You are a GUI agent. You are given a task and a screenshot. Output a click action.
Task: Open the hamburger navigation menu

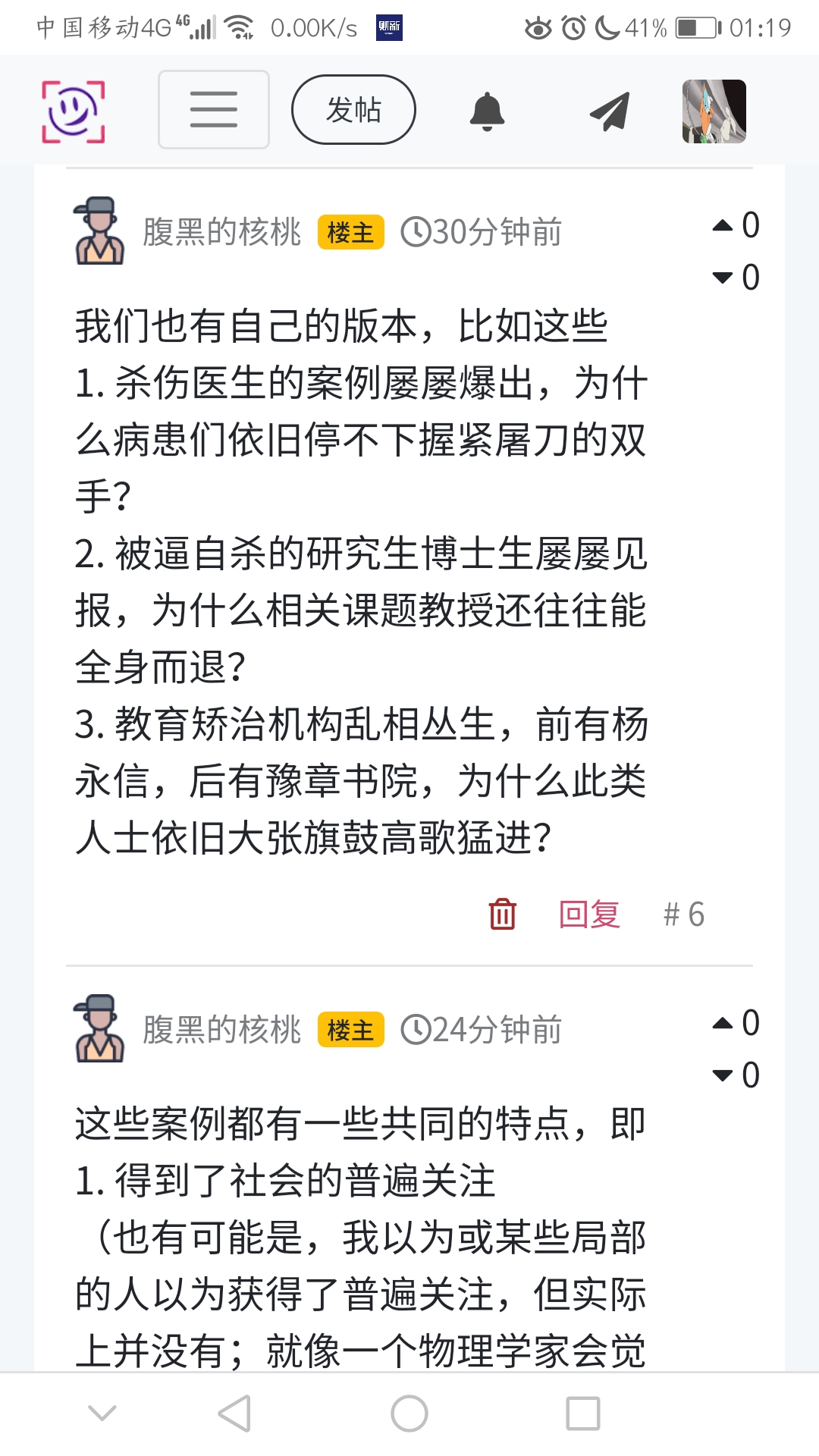pyautogui.click(x=213, y=110)
